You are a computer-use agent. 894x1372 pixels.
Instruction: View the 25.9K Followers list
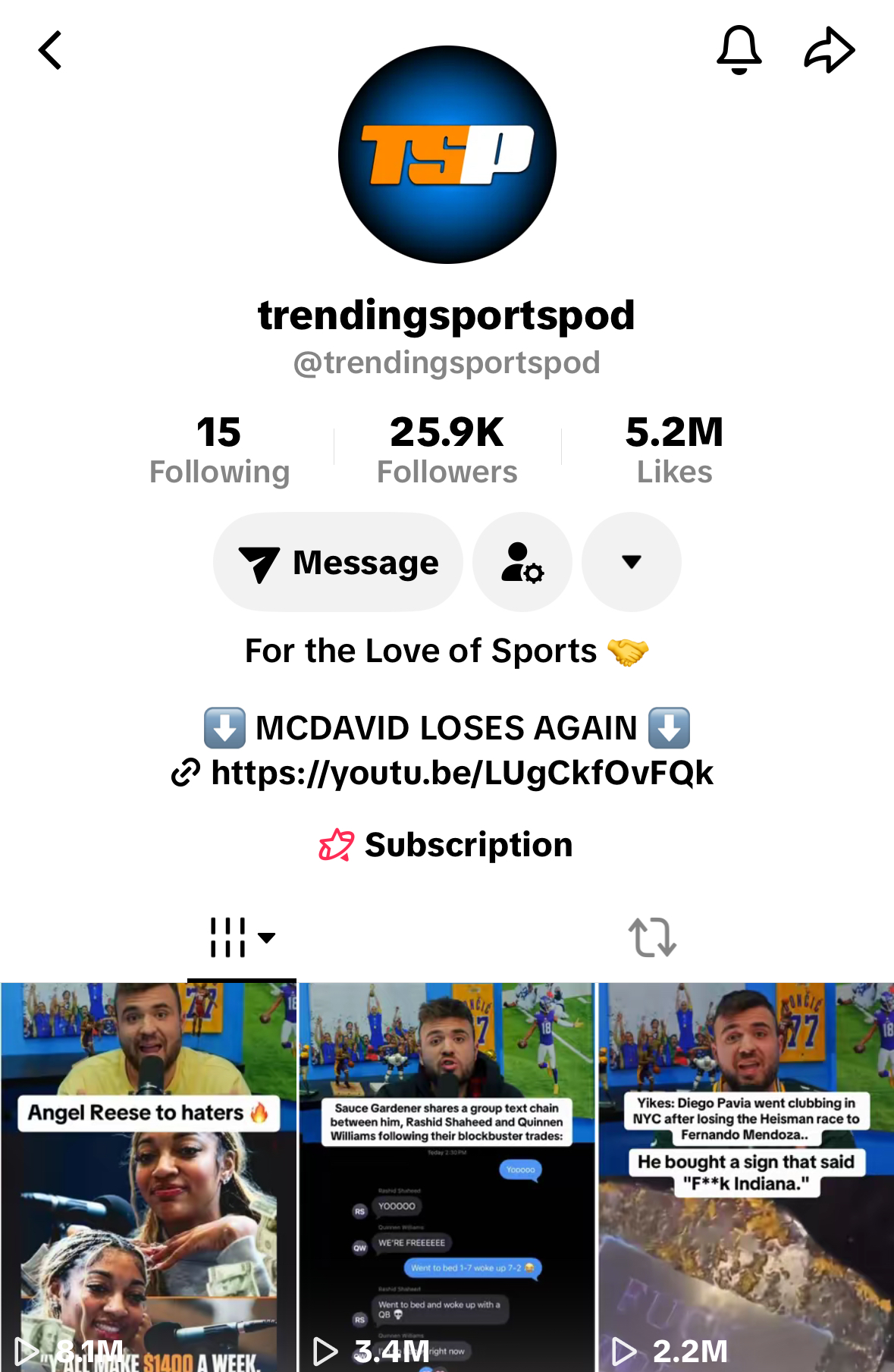[x=447, y=451]
